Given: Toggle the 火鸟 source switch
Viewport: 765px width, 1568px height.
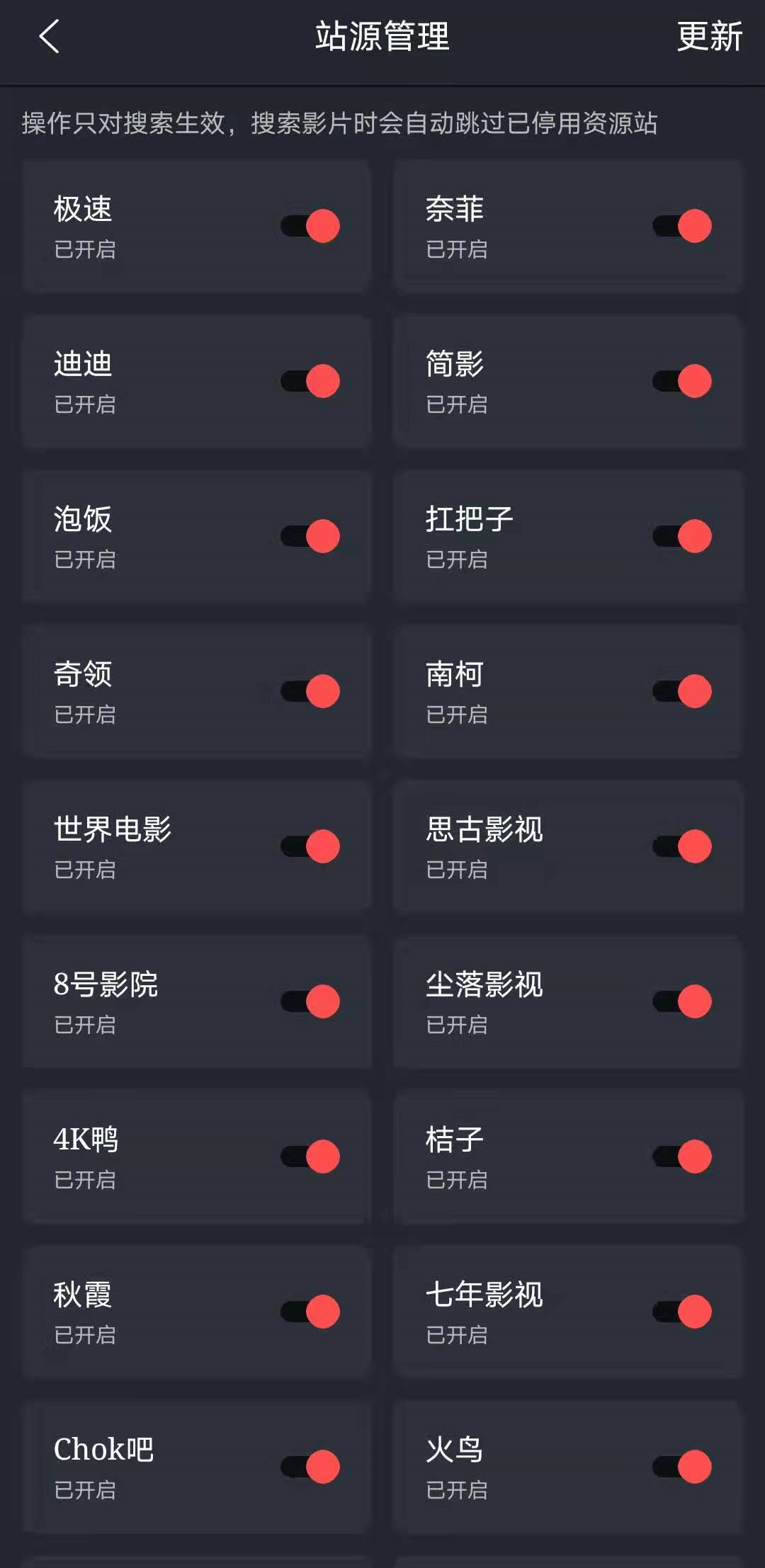Looking at the screenshot, I should coord(682,1467).
